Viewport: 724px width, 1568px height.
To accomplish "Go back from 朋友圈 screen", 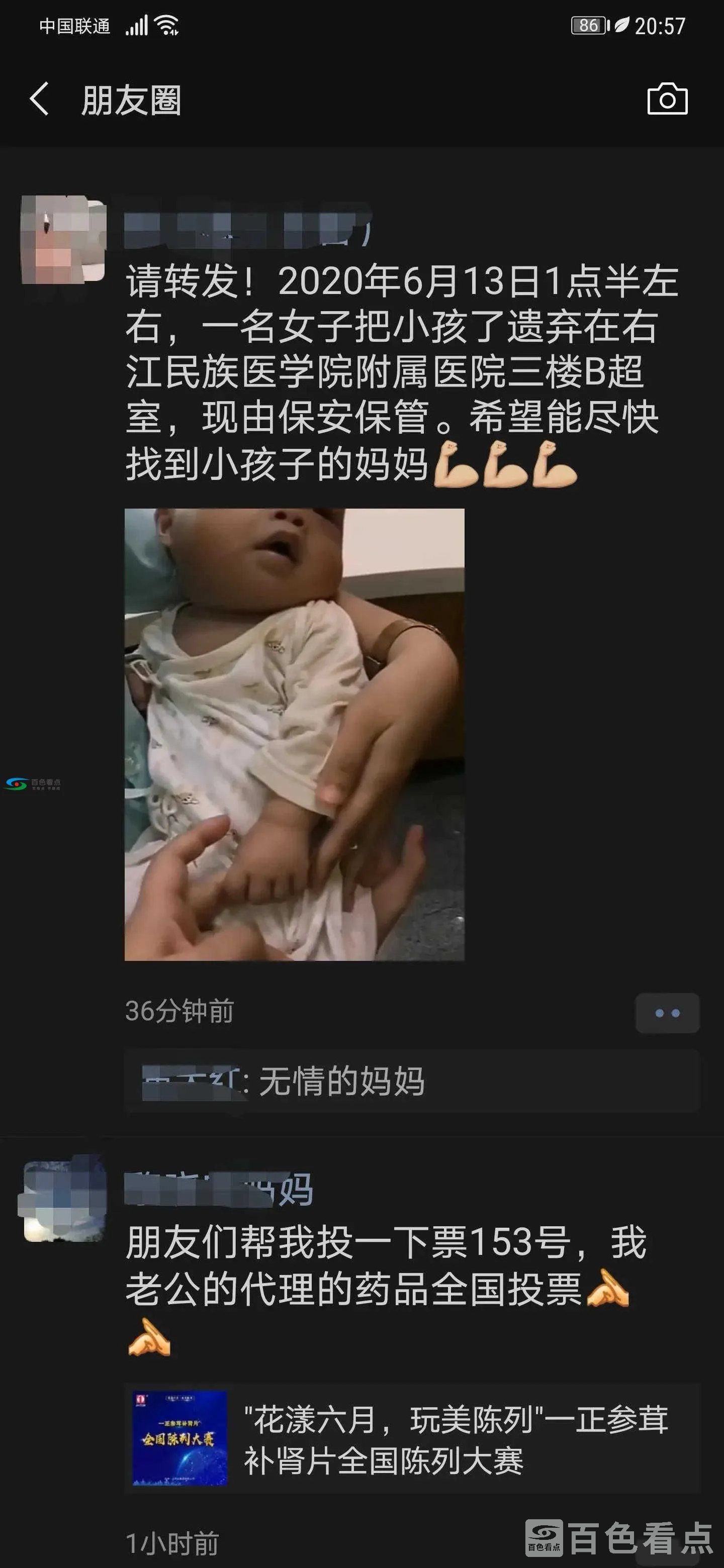I will point(39,99).
